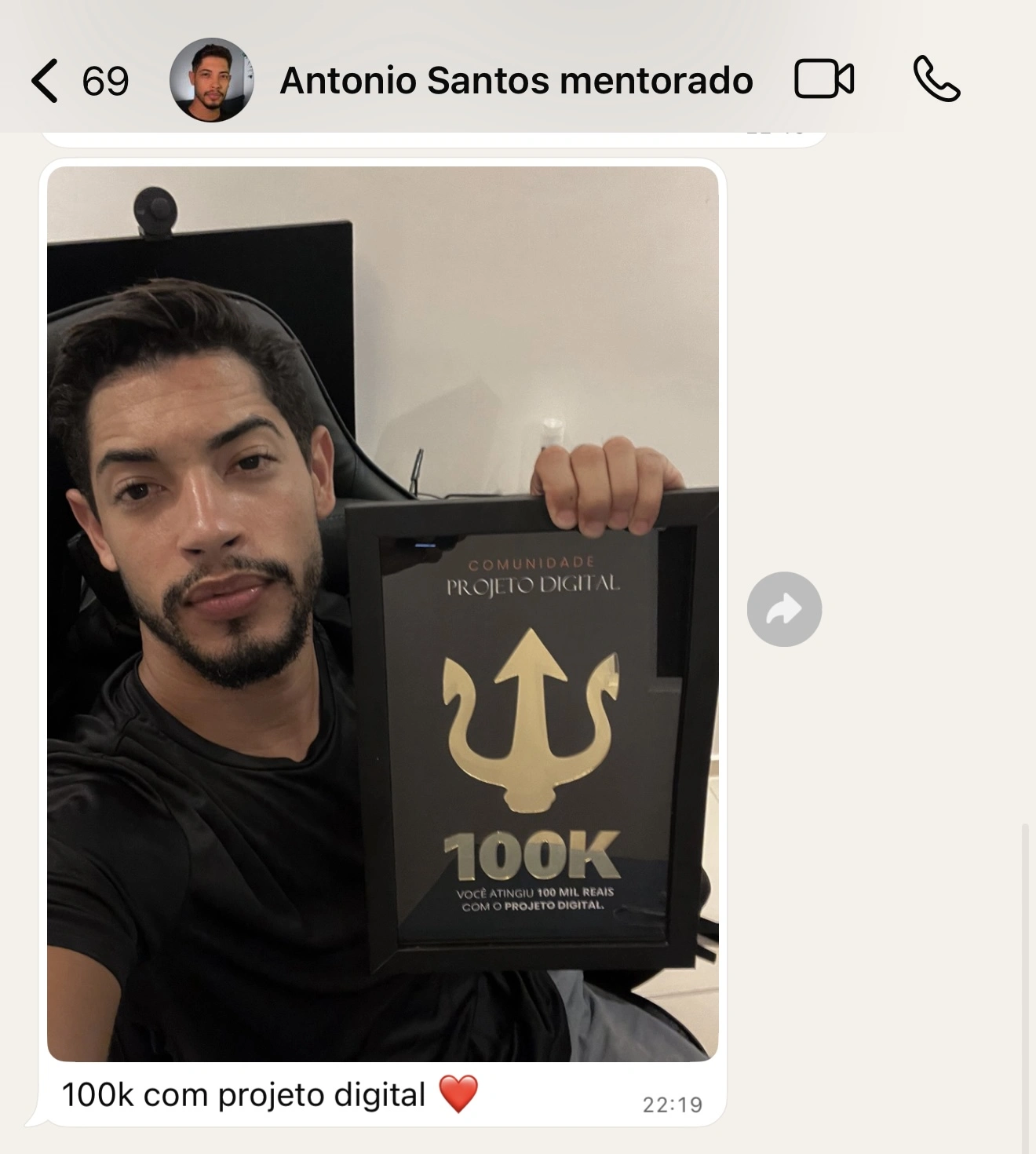
Task: Forward the photo using the arrow button
Action: pyautogui.click(x=784, y=609)
